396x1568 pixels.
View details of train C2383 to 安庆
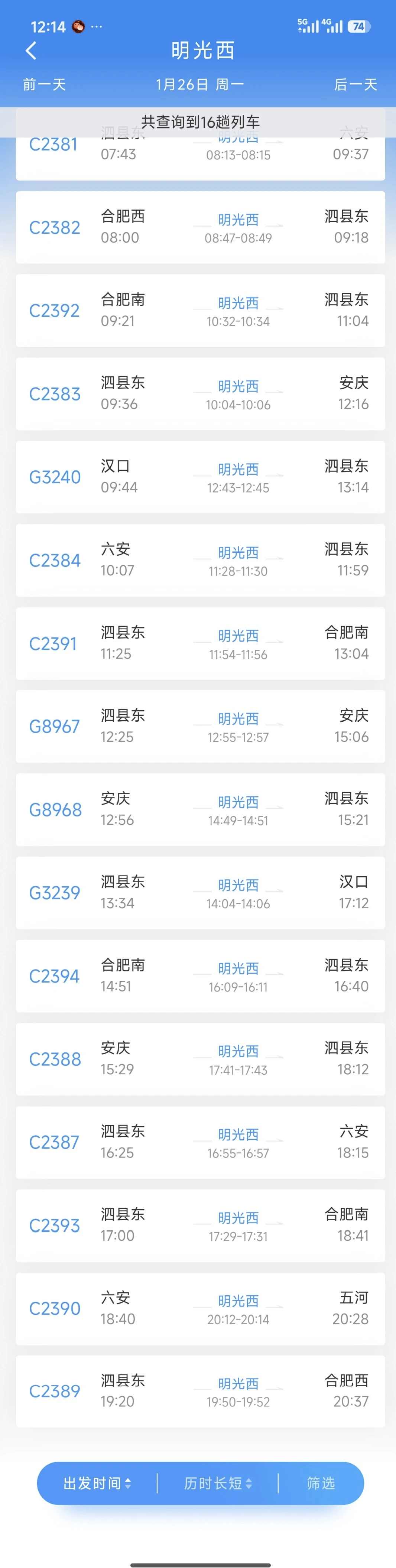(200, 394)
